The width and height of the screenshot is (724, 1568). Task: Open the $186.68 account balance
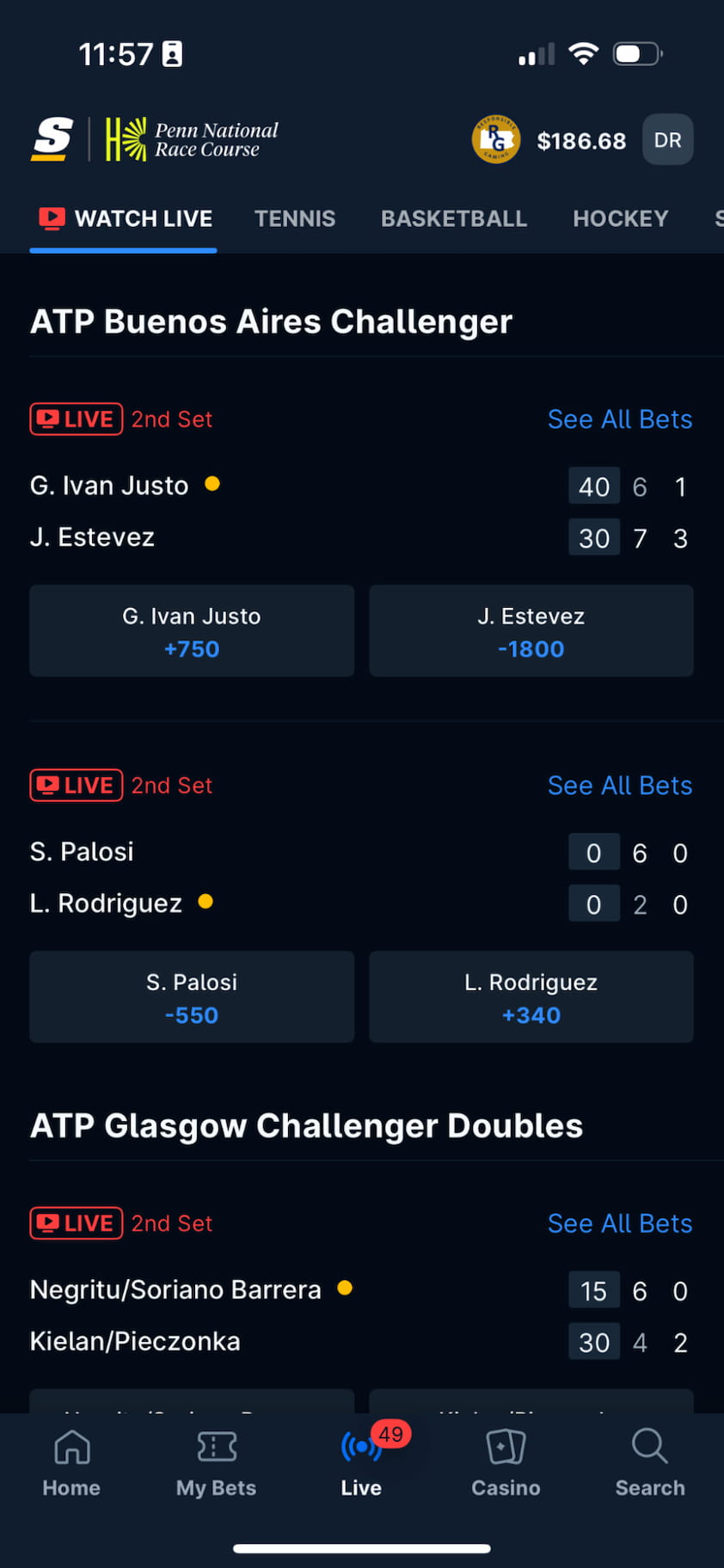581,141
